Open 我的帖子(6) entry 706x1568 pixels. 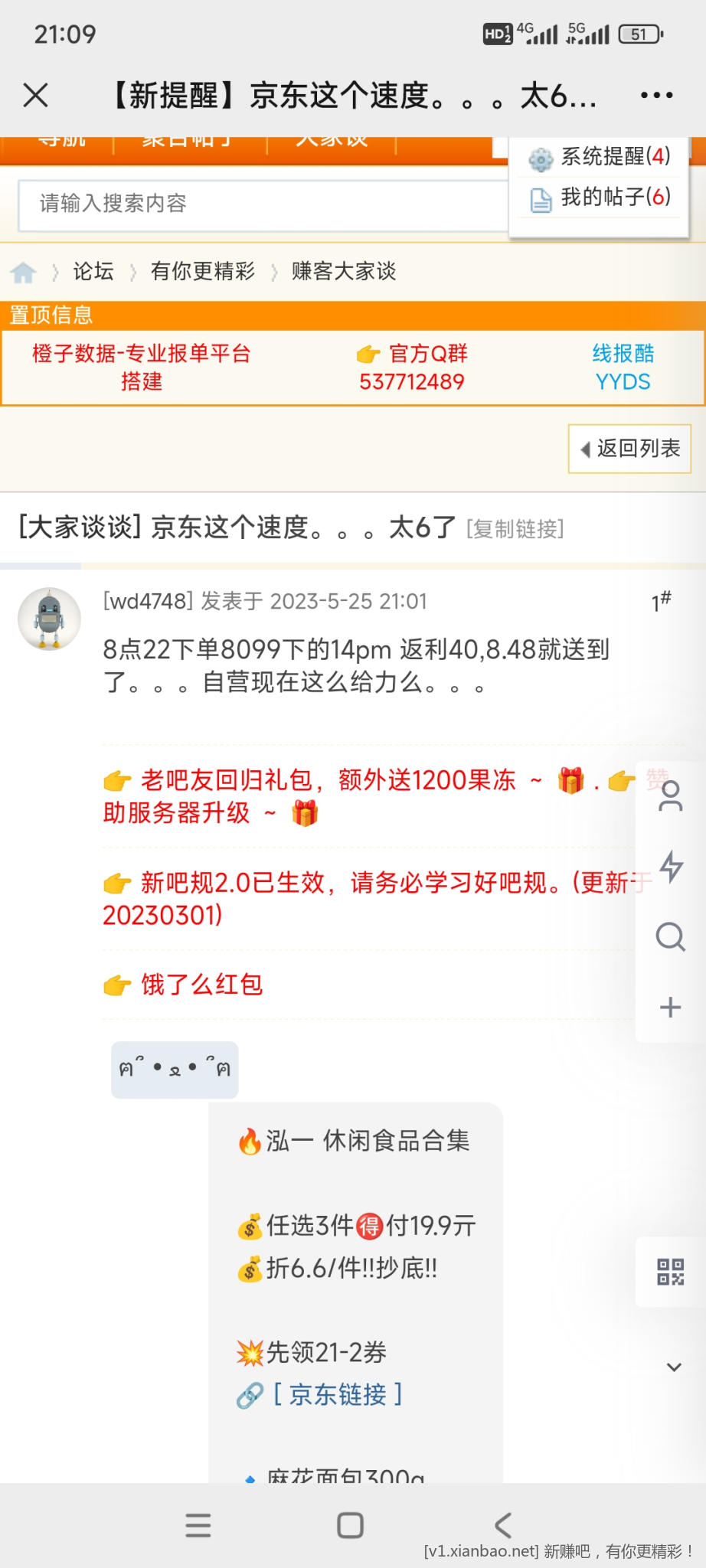pyautogui.click(x=601, y=198)
